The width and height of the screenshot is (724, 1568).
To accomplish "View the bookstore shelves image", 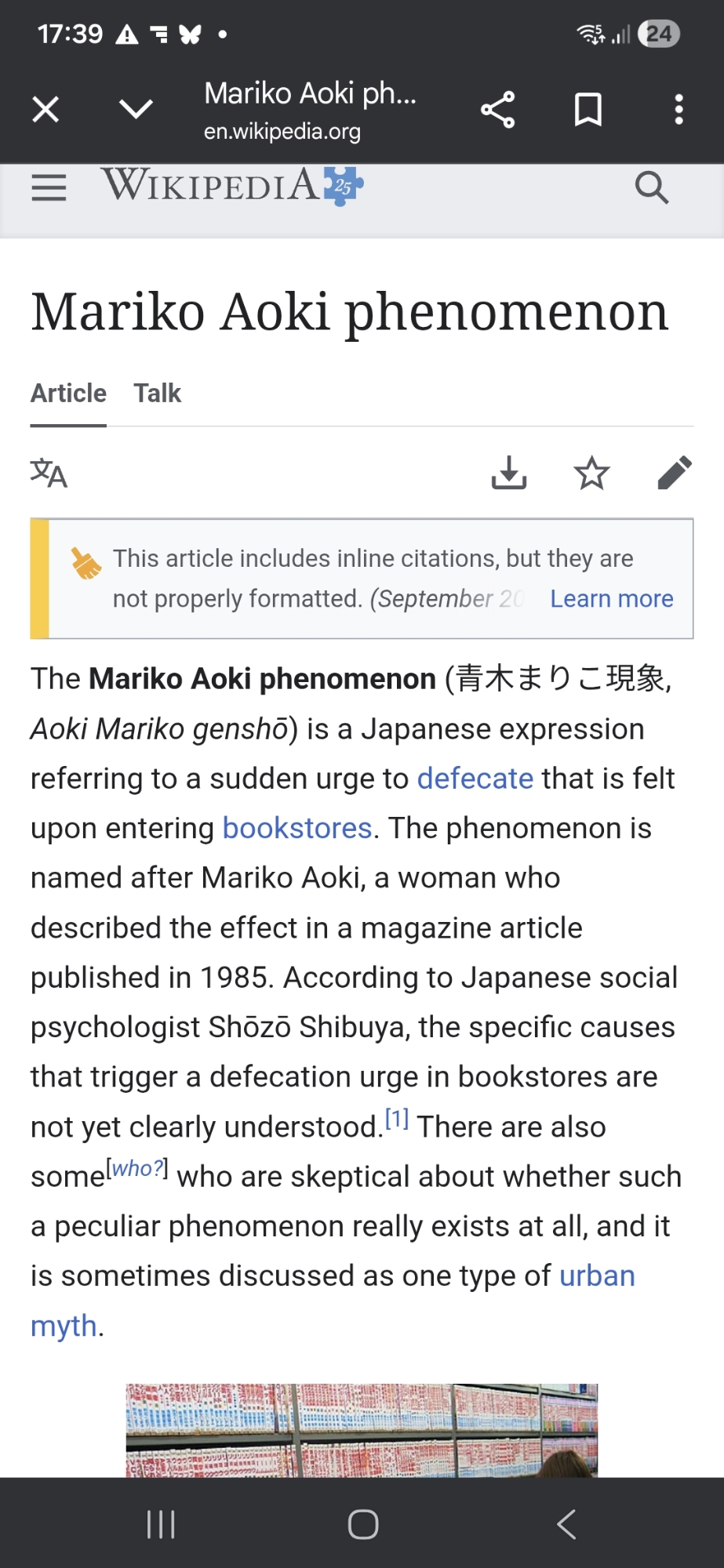I will point(362,1430).
